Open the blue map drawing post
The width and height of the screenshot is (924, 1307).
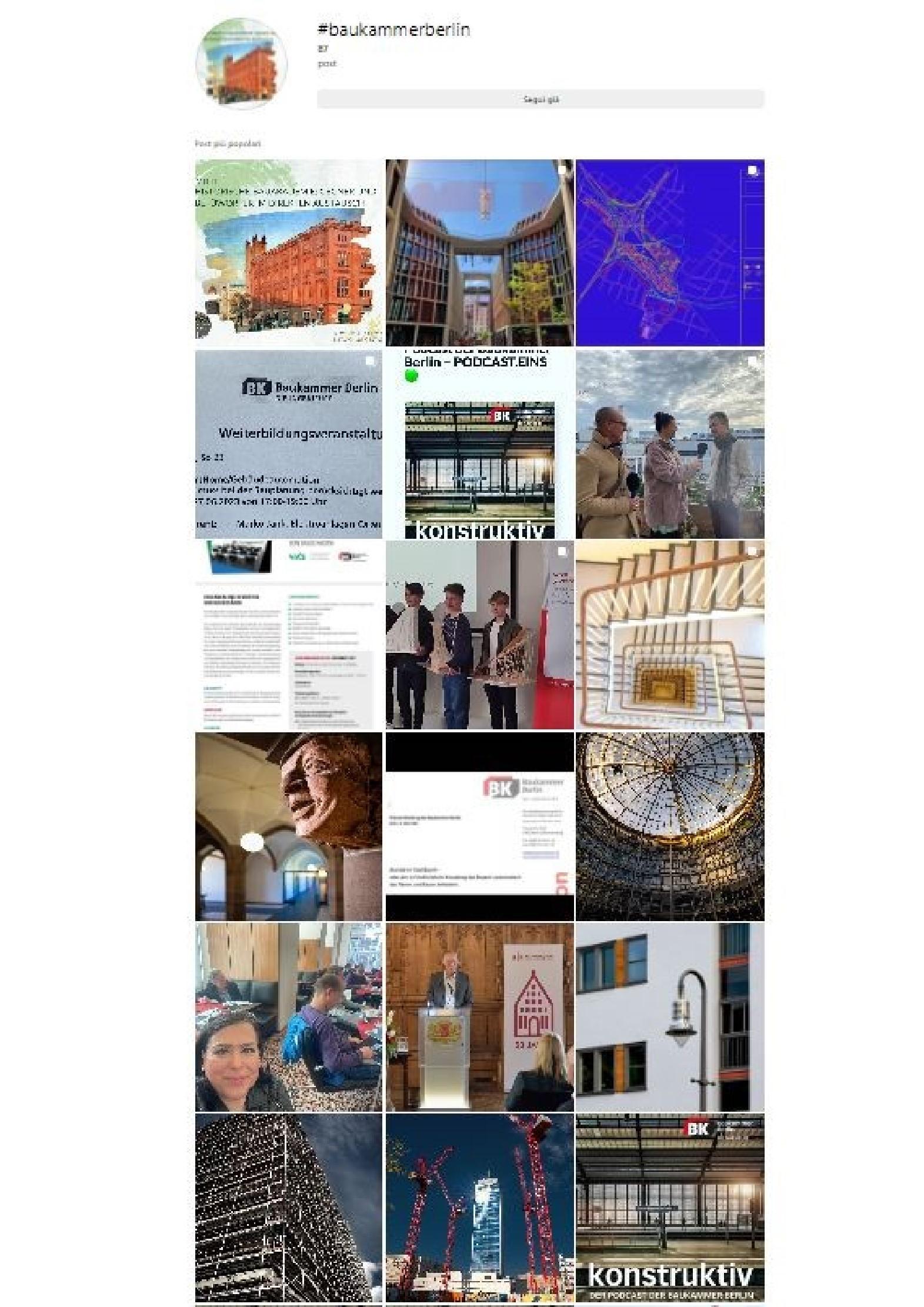[669, 253]
